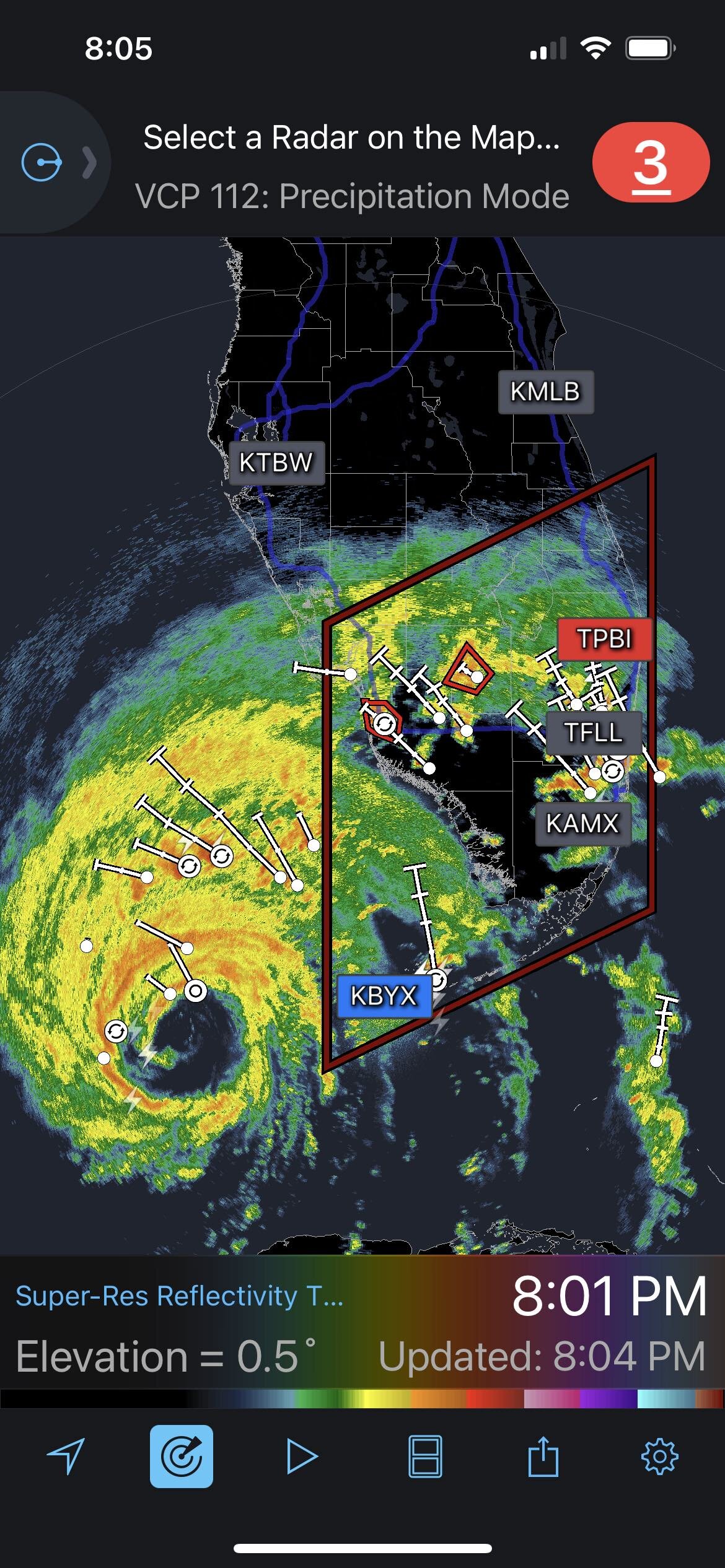
Task: Center map on my location arrow
Action: tap(66, 1456)
